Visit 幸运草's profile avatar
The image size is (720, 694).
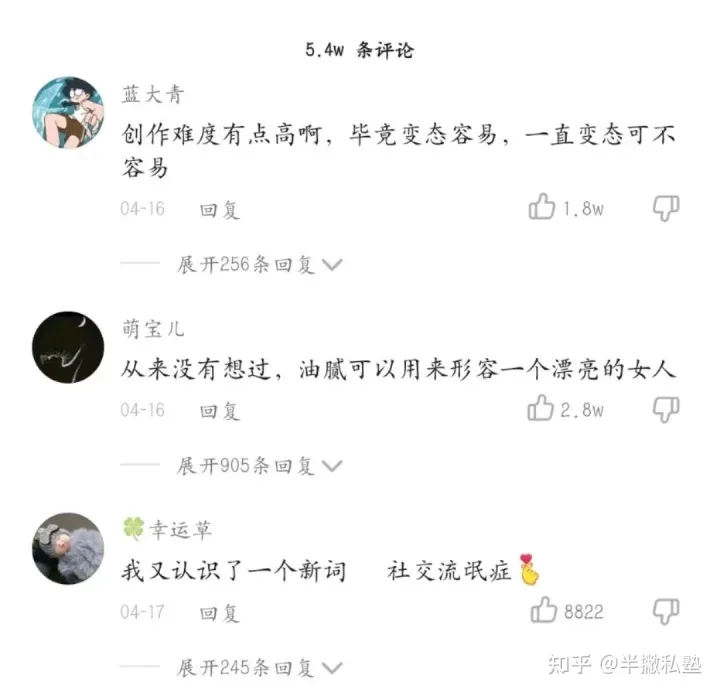tap(68, 548)
